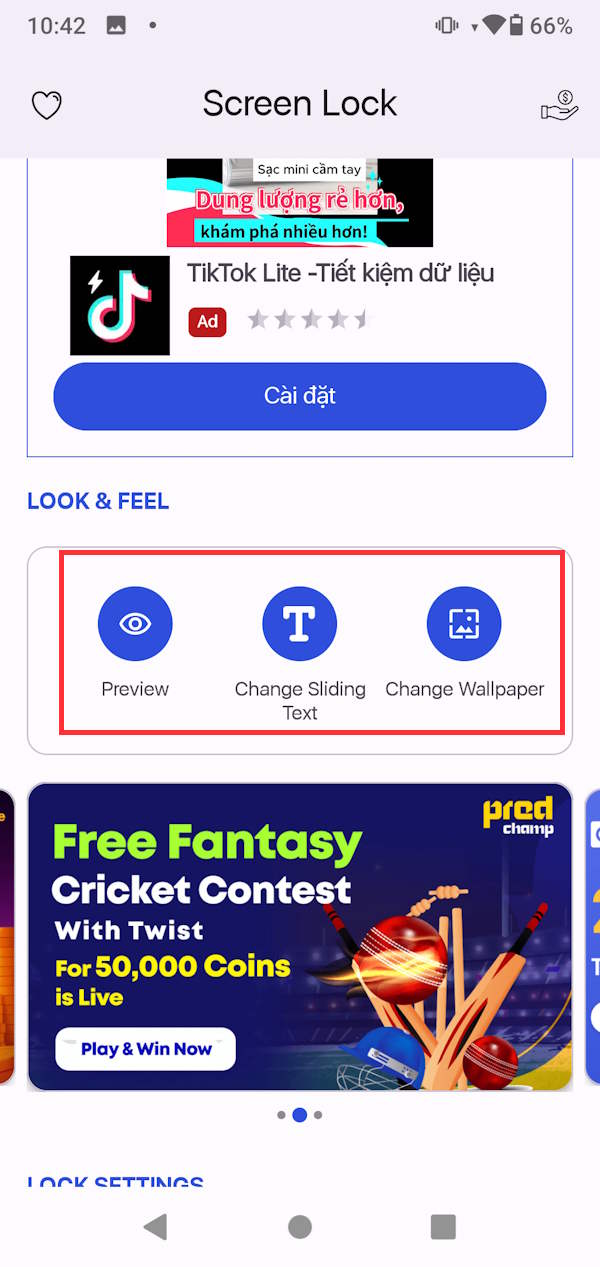Open the TikTok Lite ad listing
Image resolution: width=600 pixels, height=1267 pixels.
pos(340,273)
